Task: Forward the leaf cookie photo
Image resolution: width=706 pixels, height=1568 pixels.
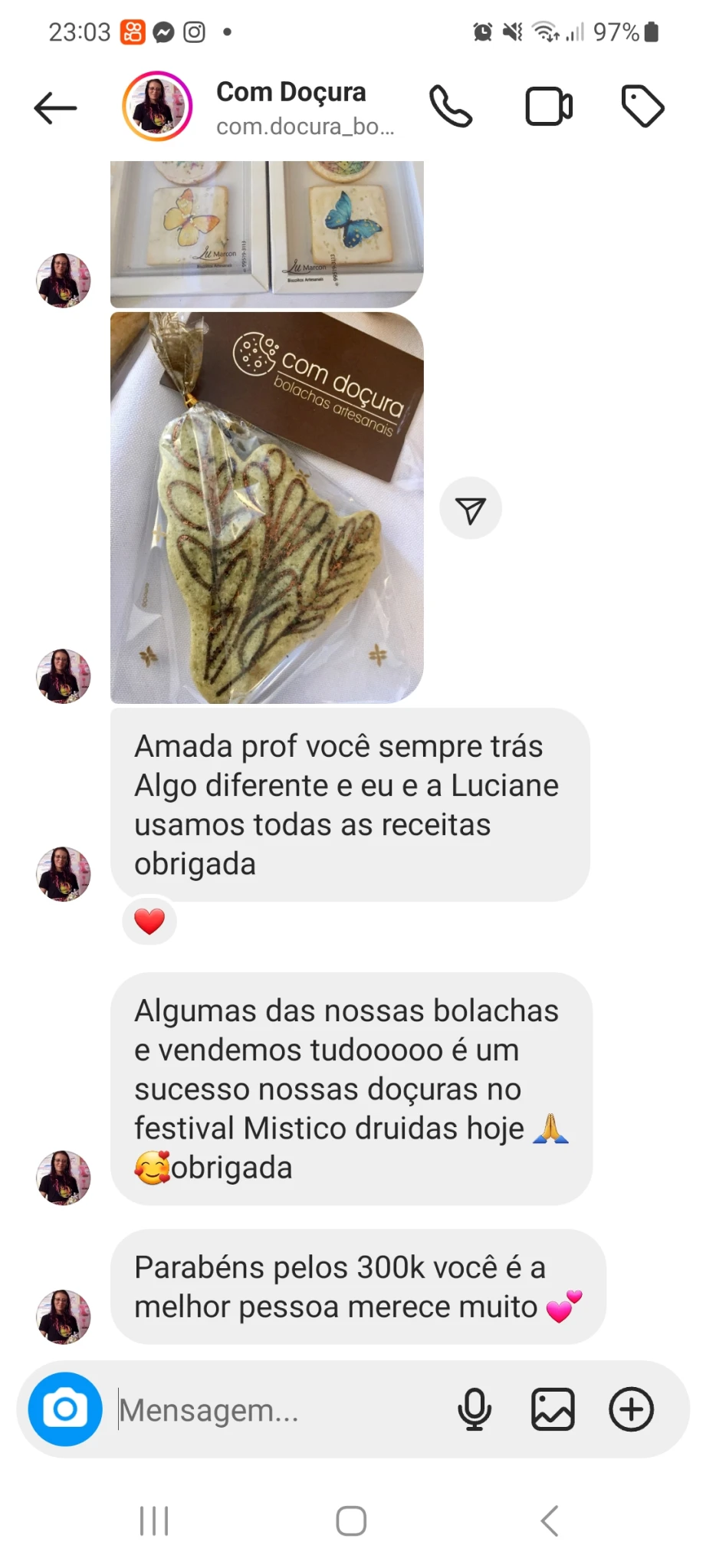Action: (470, 509)
